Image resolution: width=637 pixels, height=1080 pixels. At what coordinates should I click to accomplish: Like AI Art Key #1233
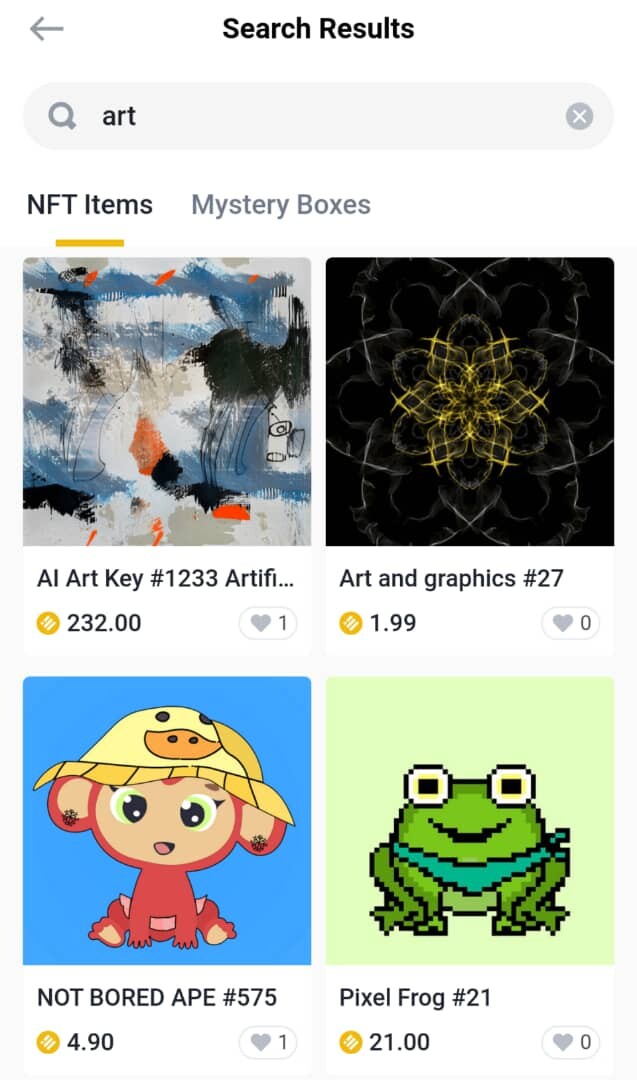click(268, 624)
